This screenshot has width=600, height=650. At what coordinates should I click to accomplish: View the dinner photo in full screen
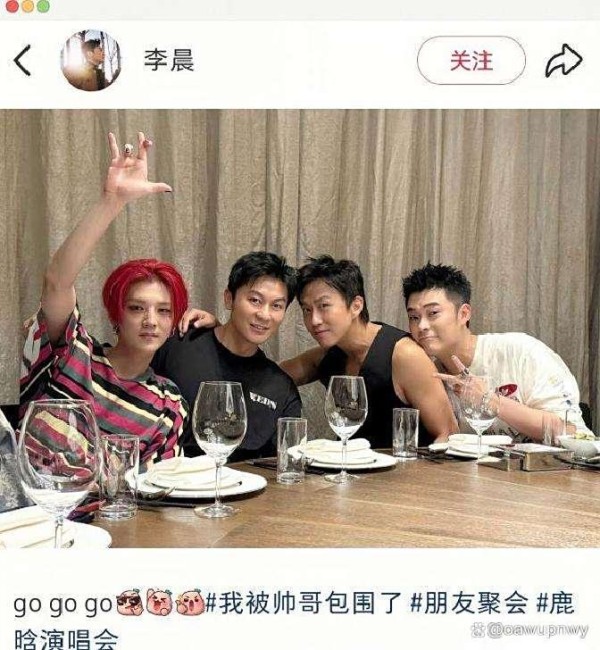coord(300,328)
